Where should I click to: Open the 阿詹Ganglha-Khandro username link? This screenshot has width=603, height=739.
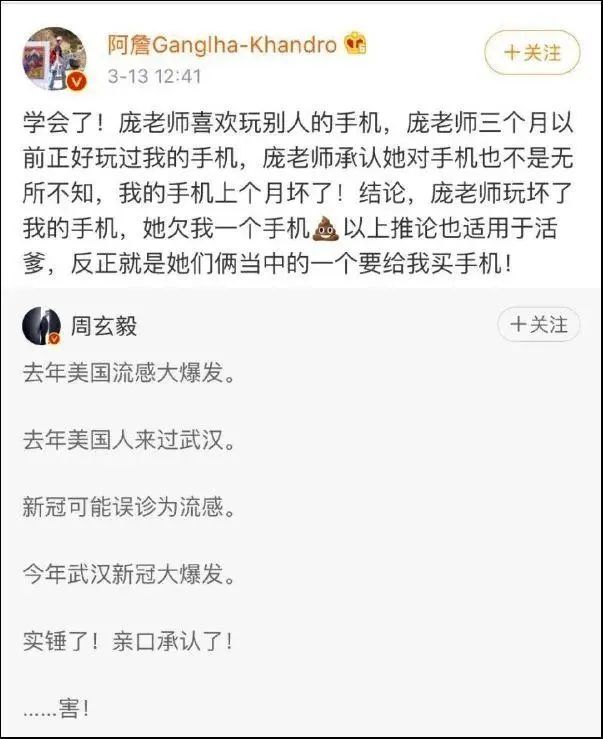click(x=223, y=44)
